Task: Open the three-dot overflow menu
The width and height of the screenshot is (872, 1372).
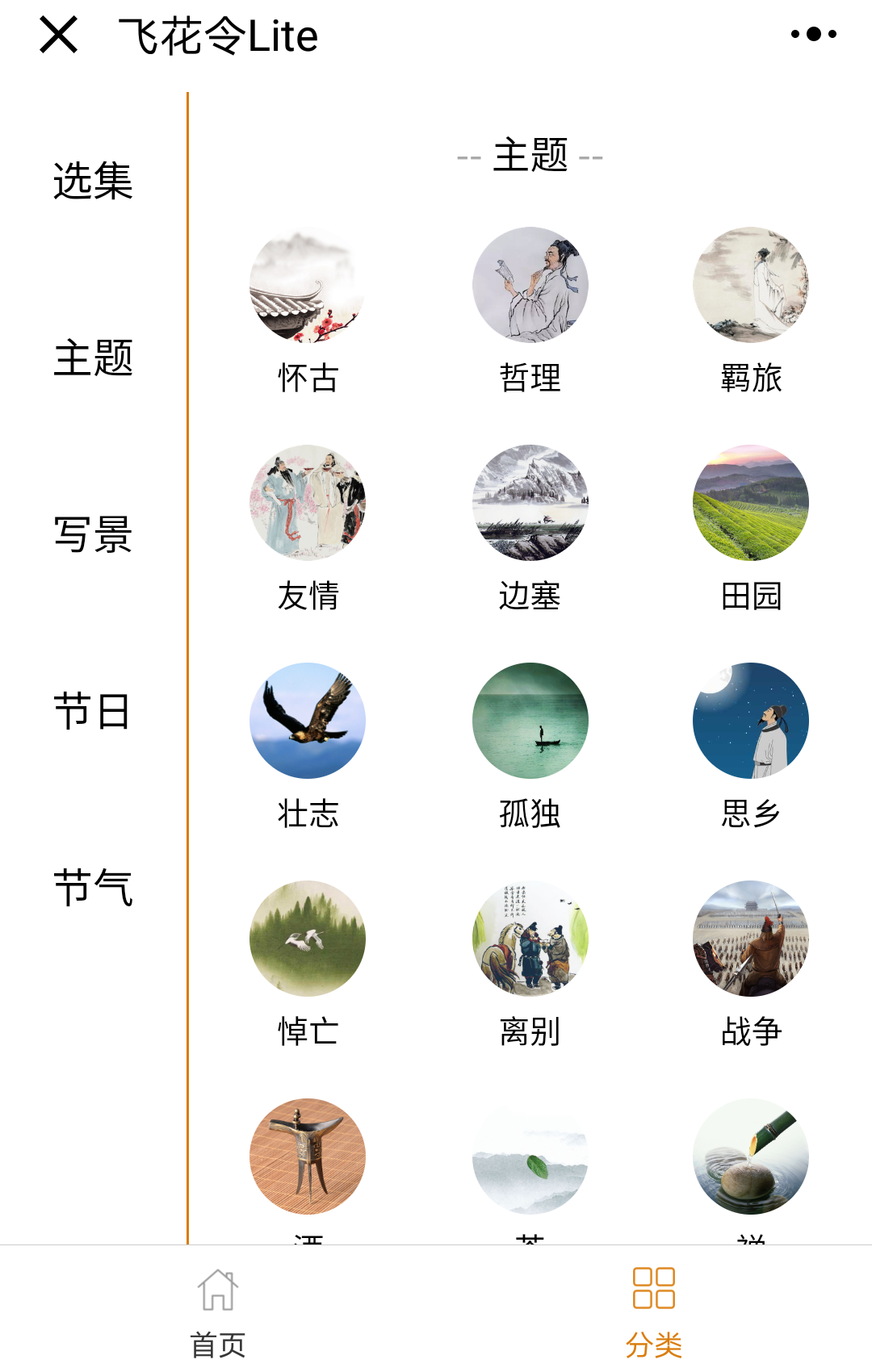Action: (x=813, y=35)
